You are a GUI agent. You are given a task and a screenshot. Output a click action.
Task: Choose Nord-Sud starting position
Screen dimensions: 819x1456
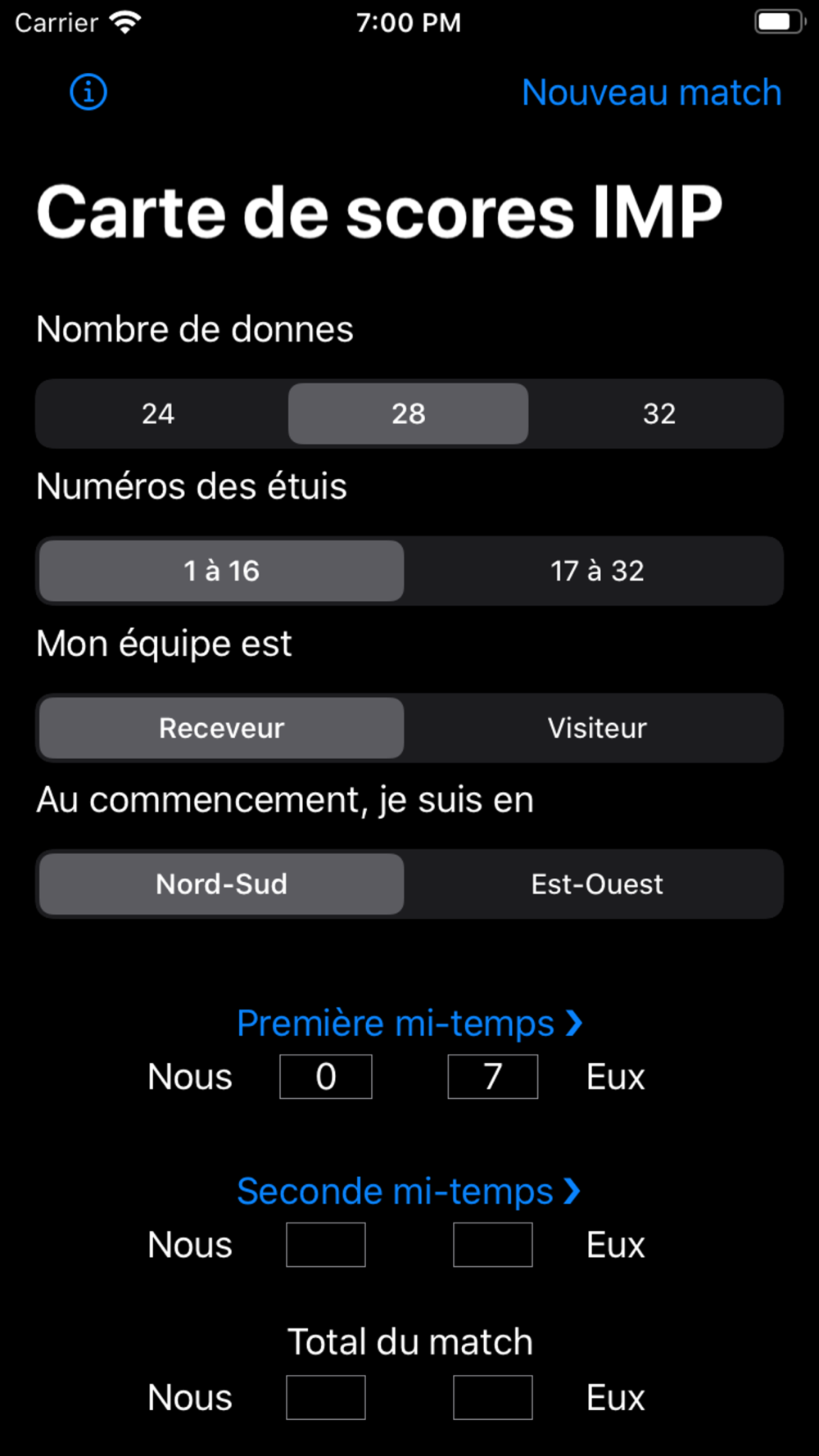pos(221,884)
